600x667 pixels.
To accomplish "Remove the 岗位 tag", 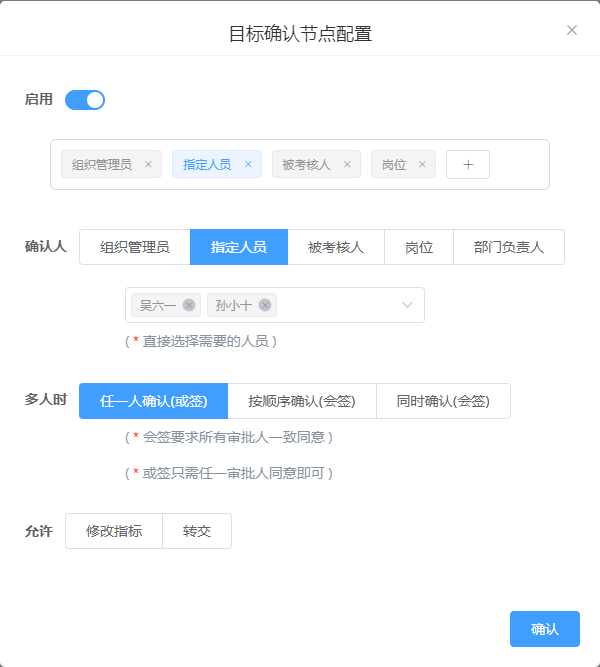I will (422, 165).
